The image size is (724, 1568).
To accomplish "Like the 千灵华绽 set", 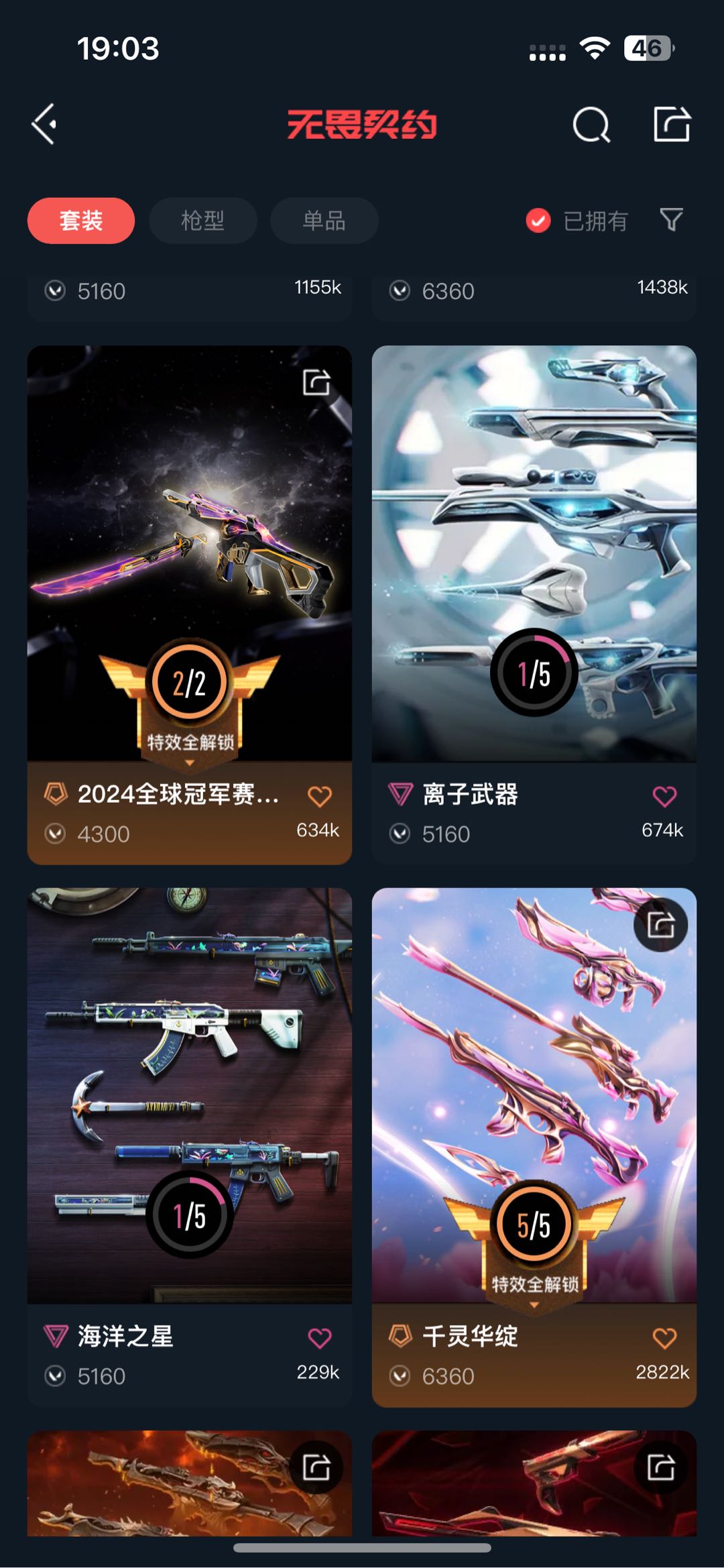I will click(x=664, y=1338).
